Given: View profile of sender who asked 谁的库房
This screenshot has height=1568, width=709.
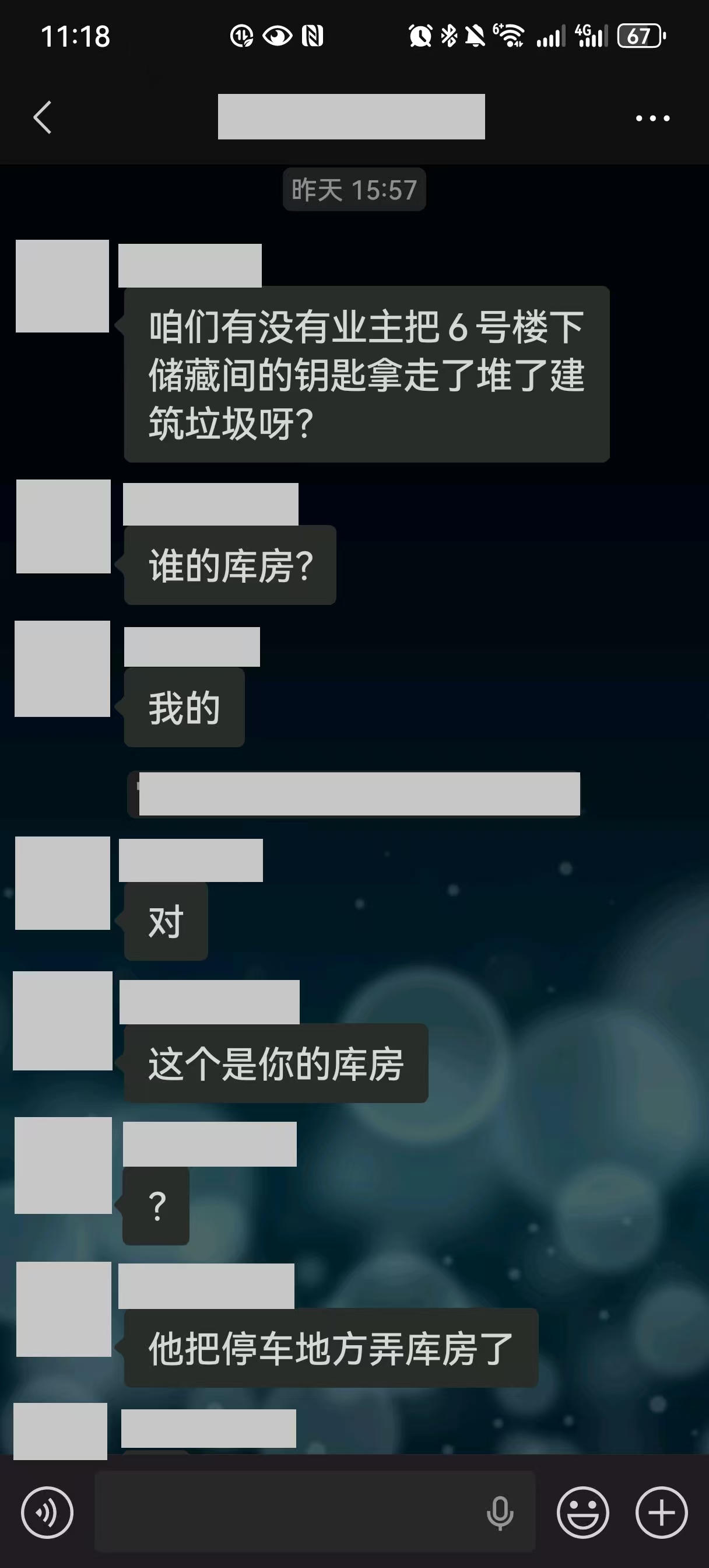Looking at the screenshot, I should 64,526.
